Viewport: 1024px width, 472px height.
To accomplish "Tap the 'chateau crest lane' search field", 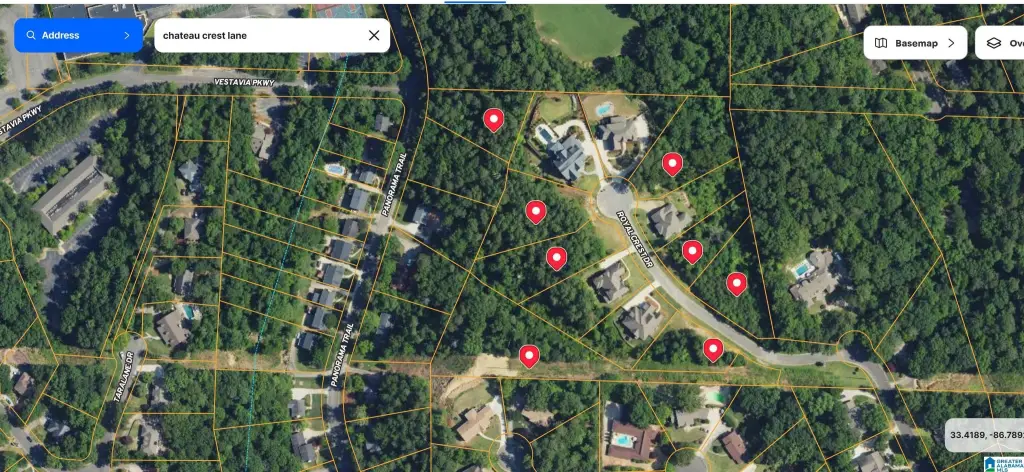I will tap(255, 35).
